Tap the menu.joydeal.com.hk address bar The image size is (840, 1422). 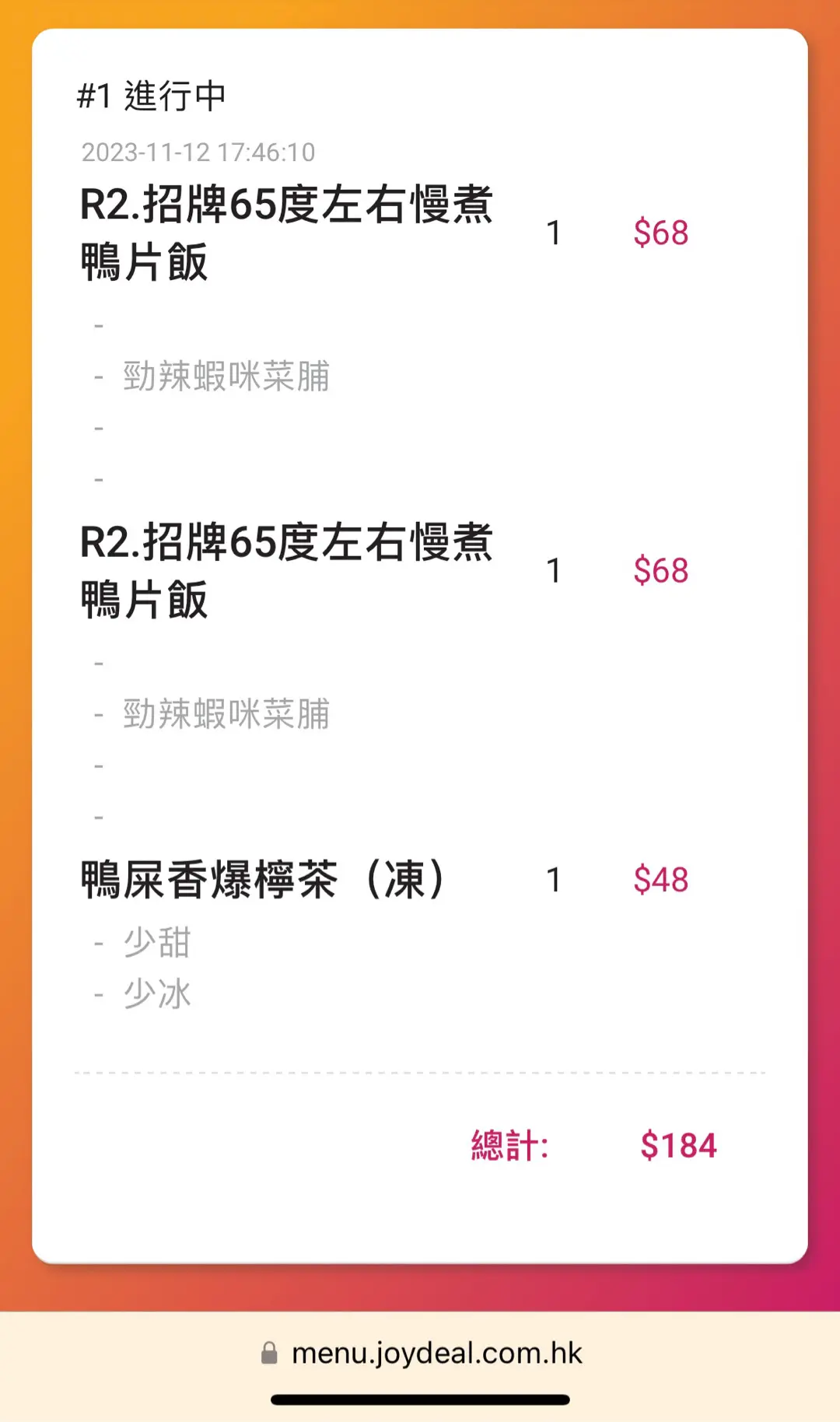point(422,1354)
